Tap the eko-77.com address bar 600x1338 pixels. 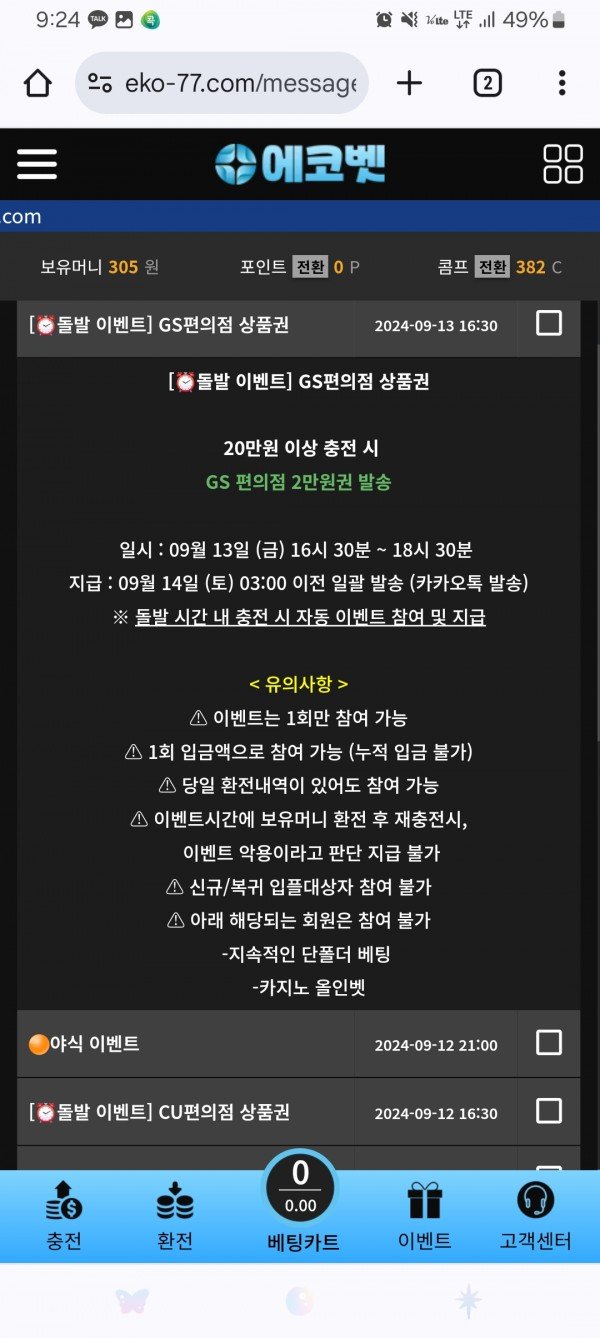(222, 83)
